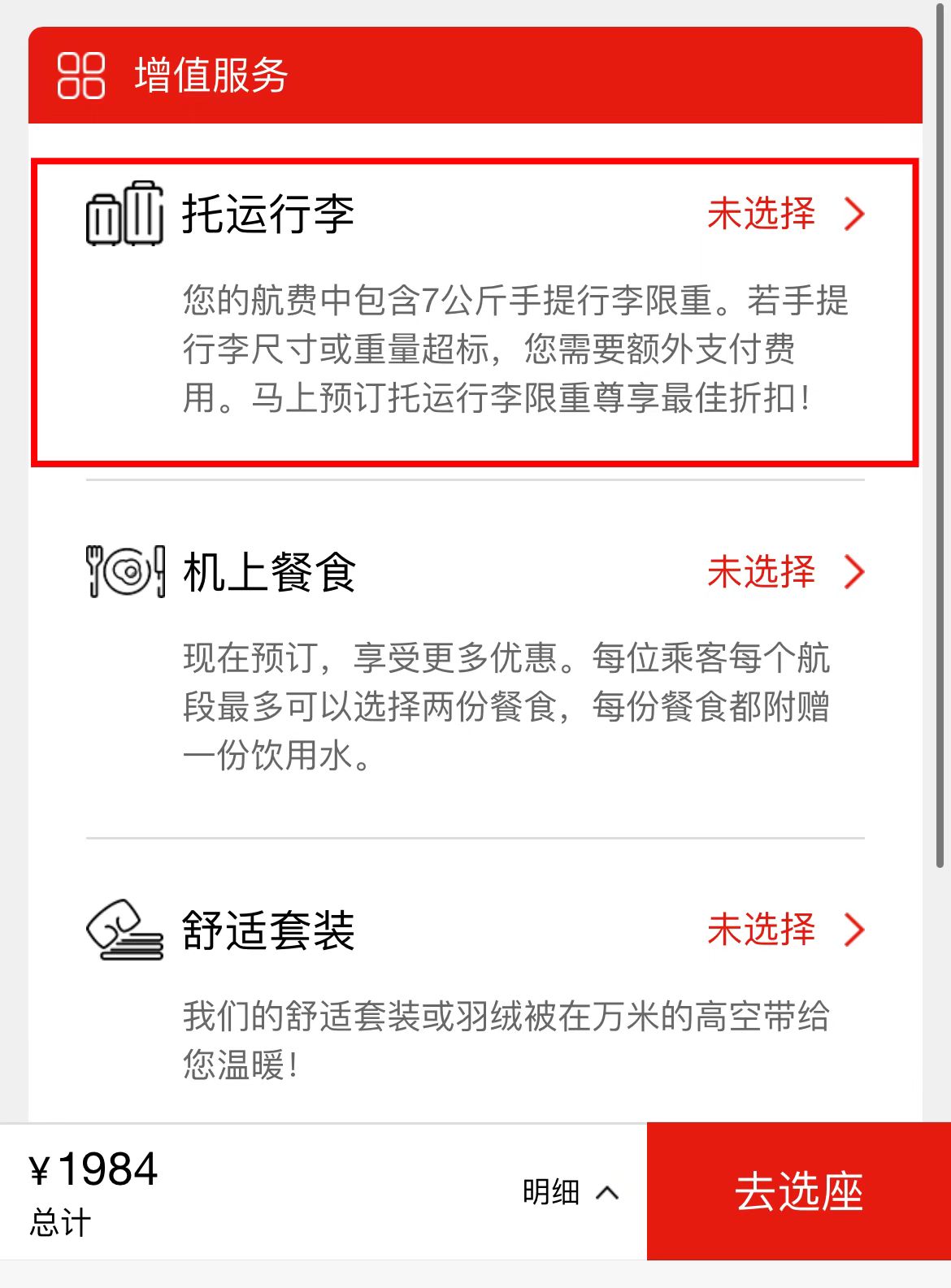Click the highlighted 托运行李 section
This screenshot has height=1288, width=951.
point(475,313)
